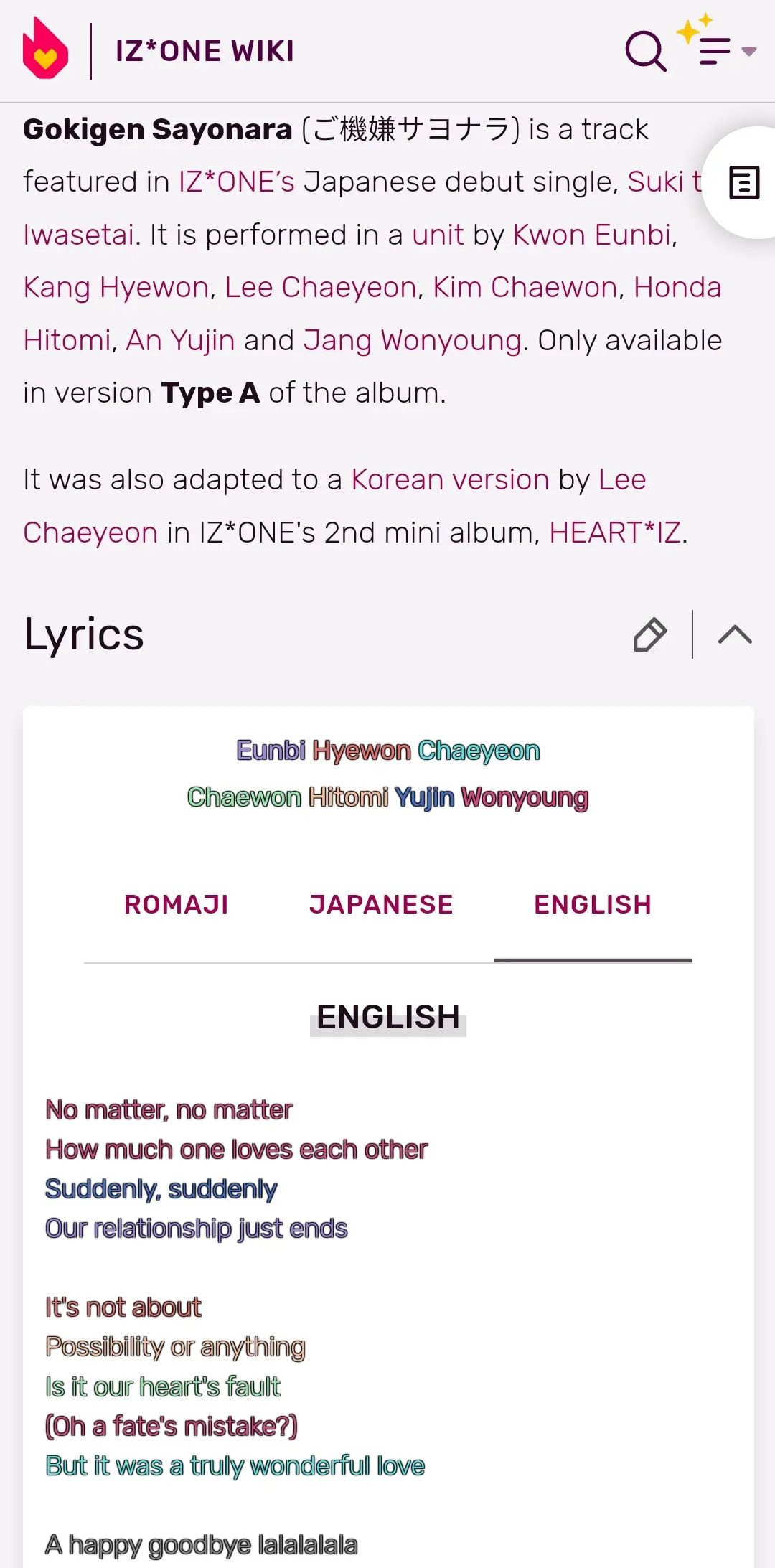Open An Yujin's page

[180, 340]
